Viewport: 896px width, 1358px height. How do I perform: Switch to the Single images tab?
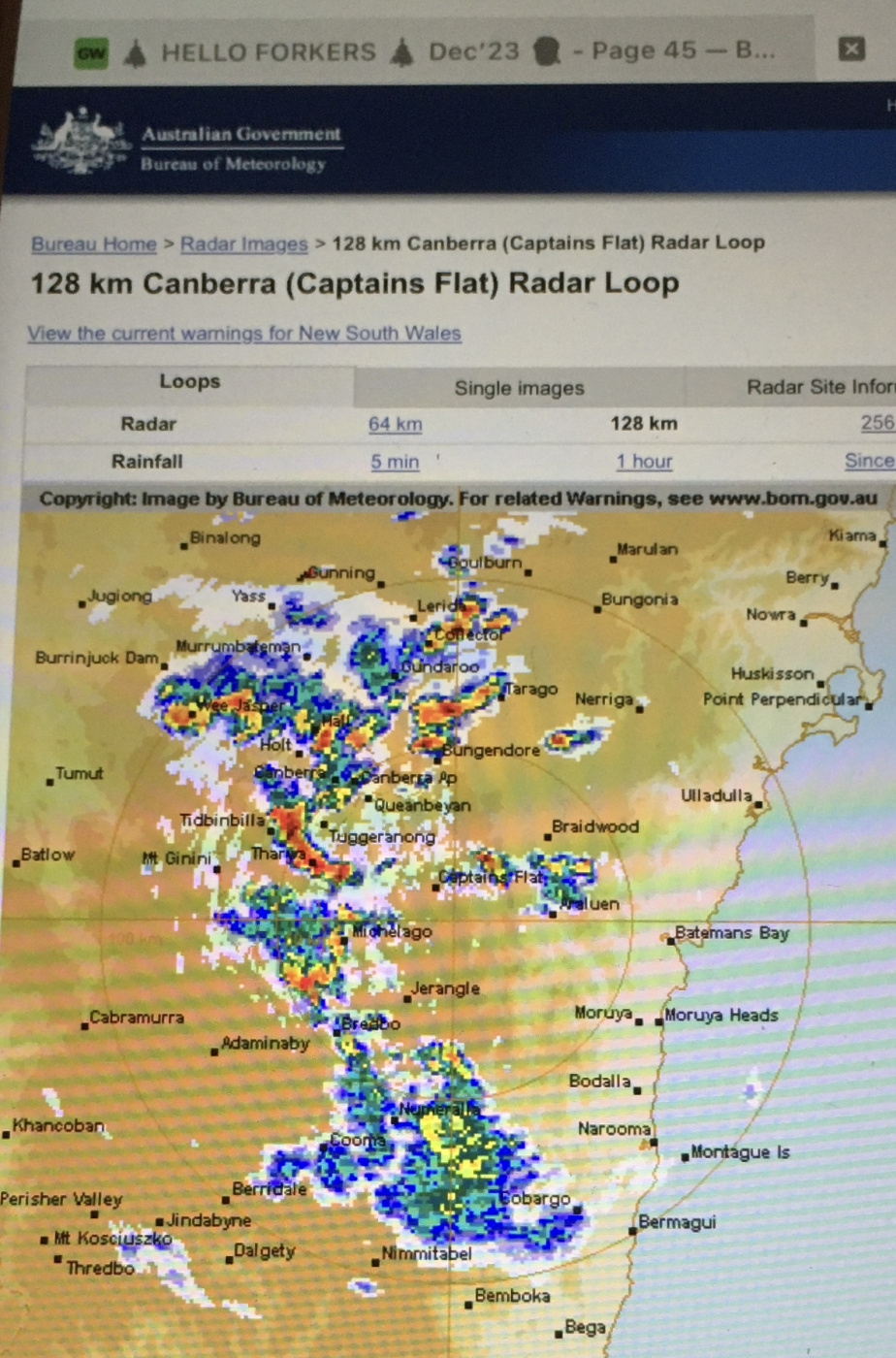click(x=519, y=388)
